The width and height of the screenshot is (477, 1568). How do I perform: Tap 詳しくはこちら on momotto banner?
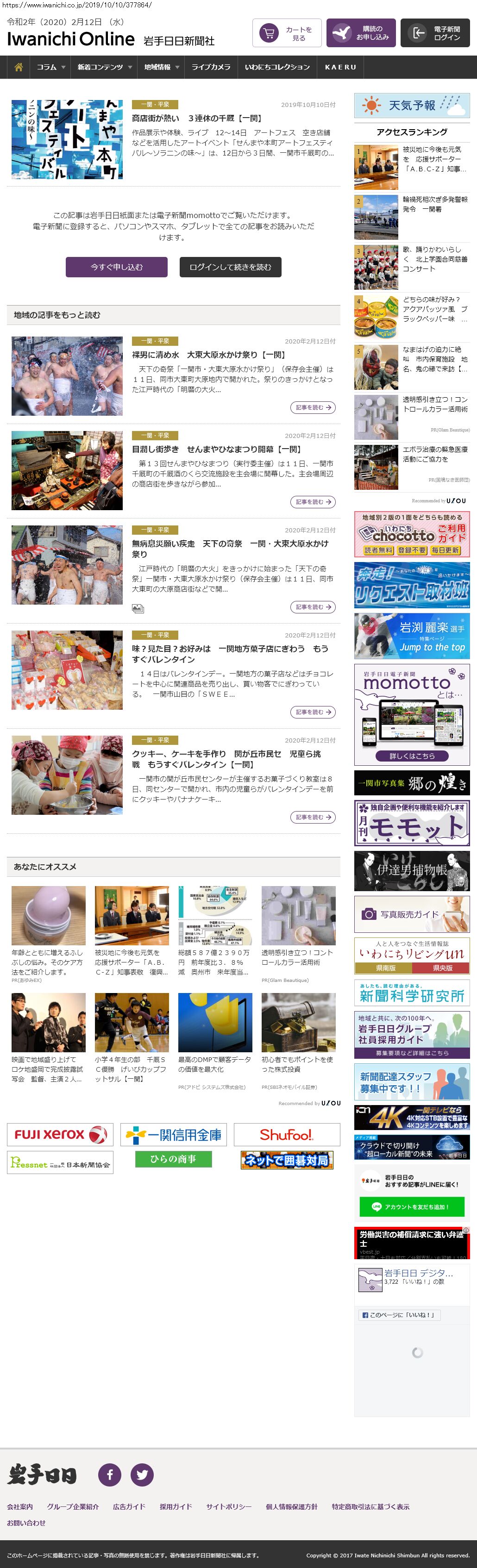[x=412, y=756]
